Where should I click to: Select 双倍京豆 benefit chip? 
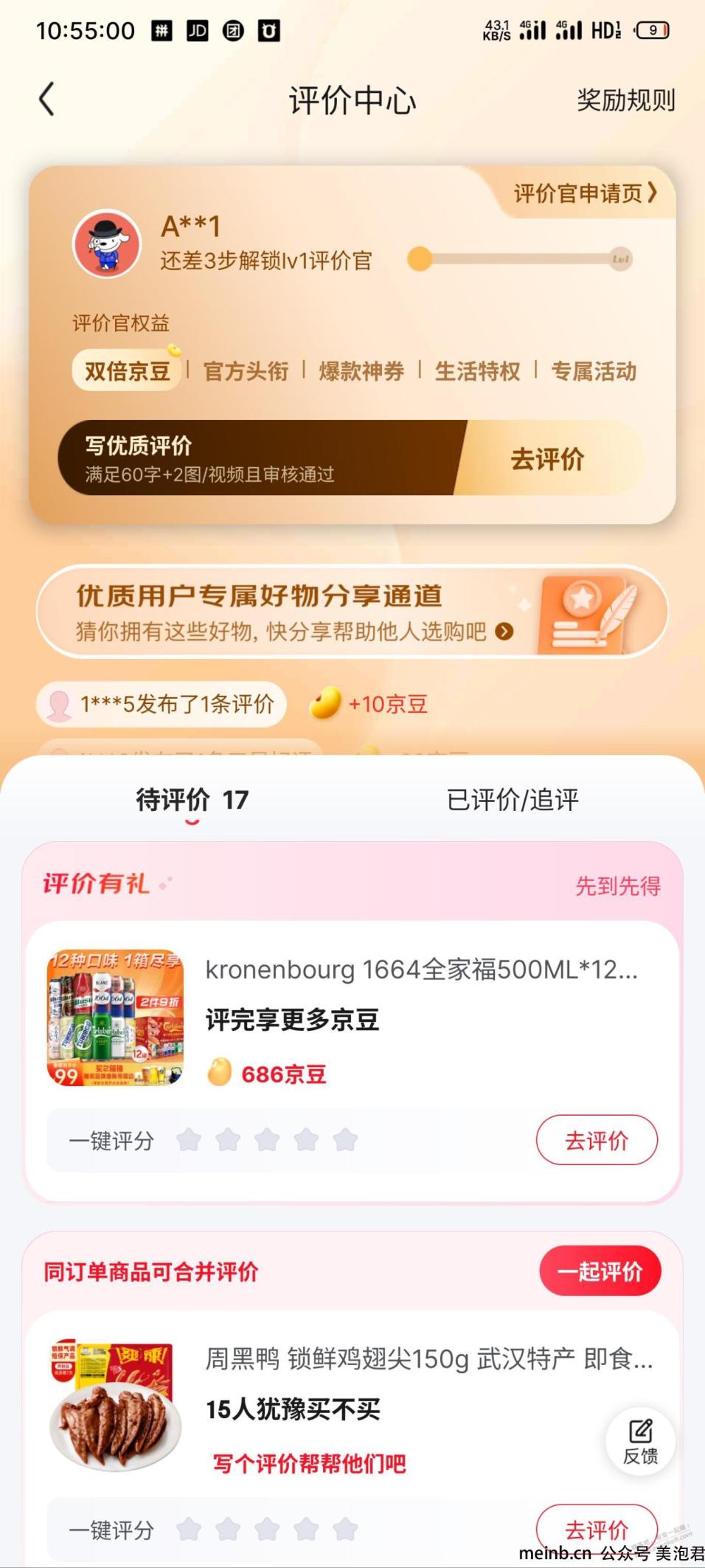tap(127, 370)
